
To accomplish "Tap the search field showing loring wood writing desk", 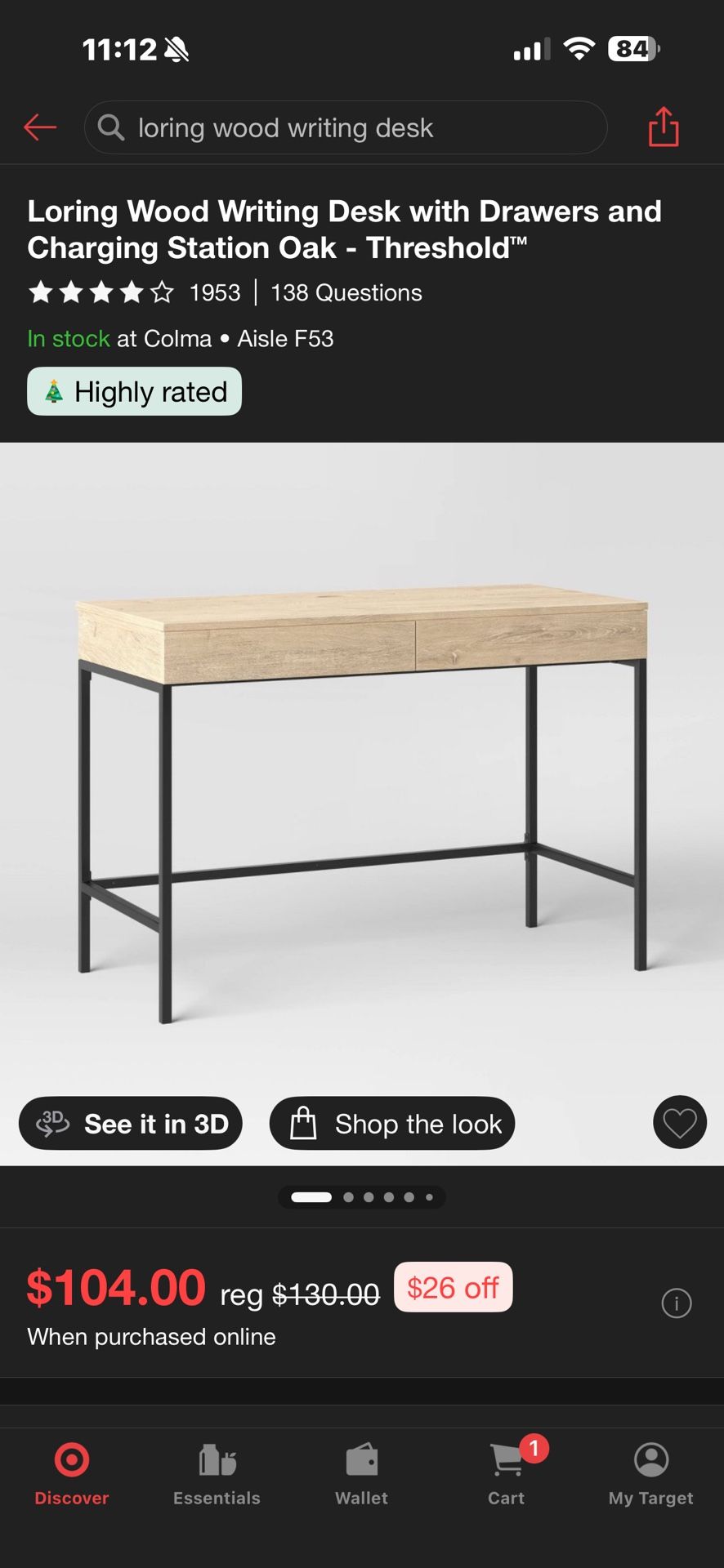I will pos(343,127).
